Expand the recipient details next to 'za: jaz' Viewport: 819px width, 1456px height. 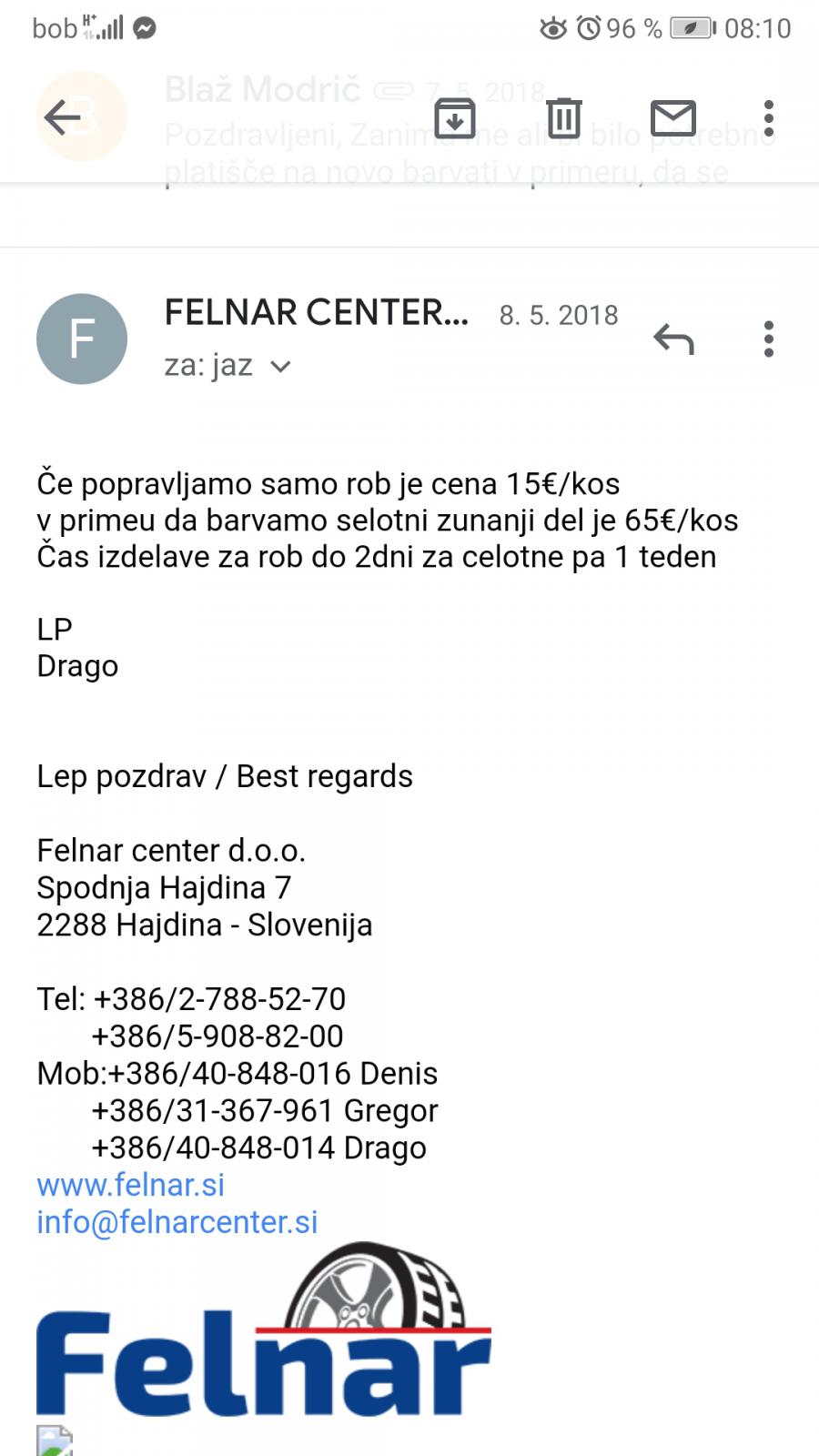tap(280, 367)
